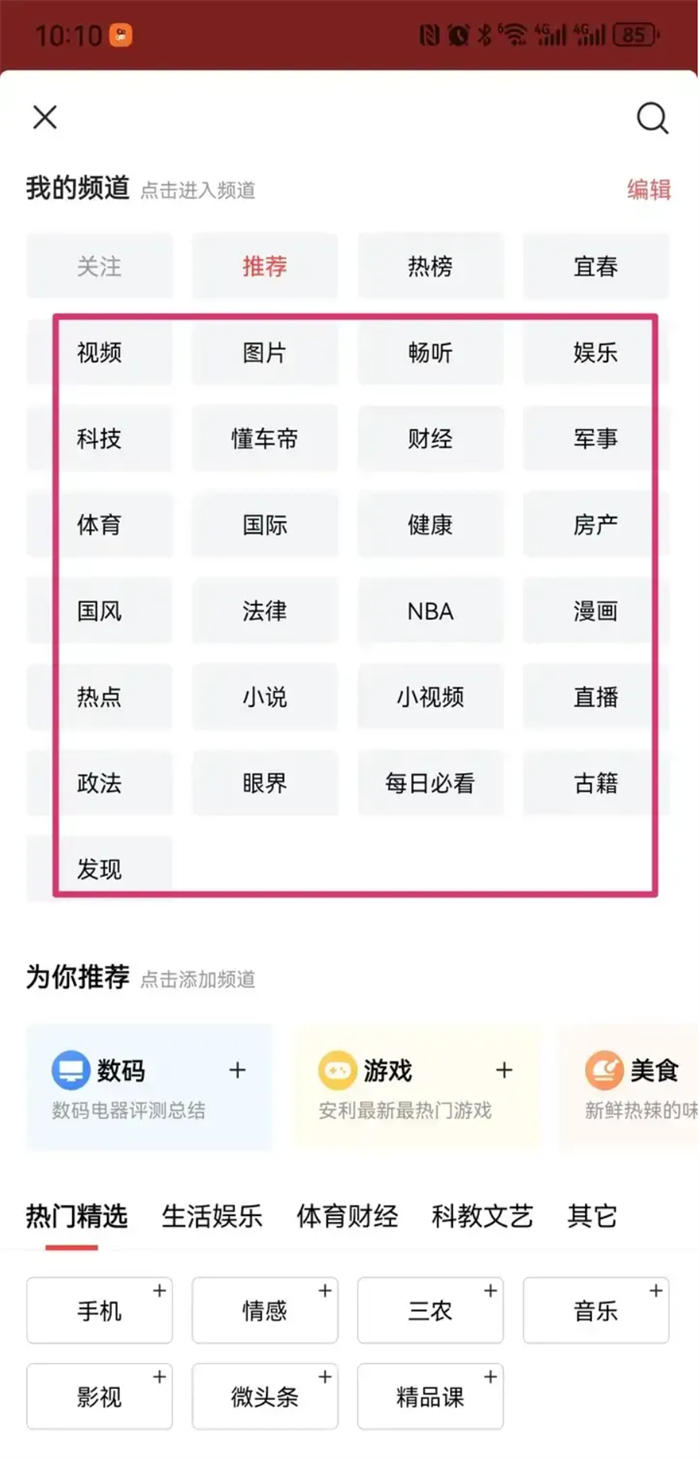Add the 音乐 channel
The image size is (700, 1458).
[596, 1310]
